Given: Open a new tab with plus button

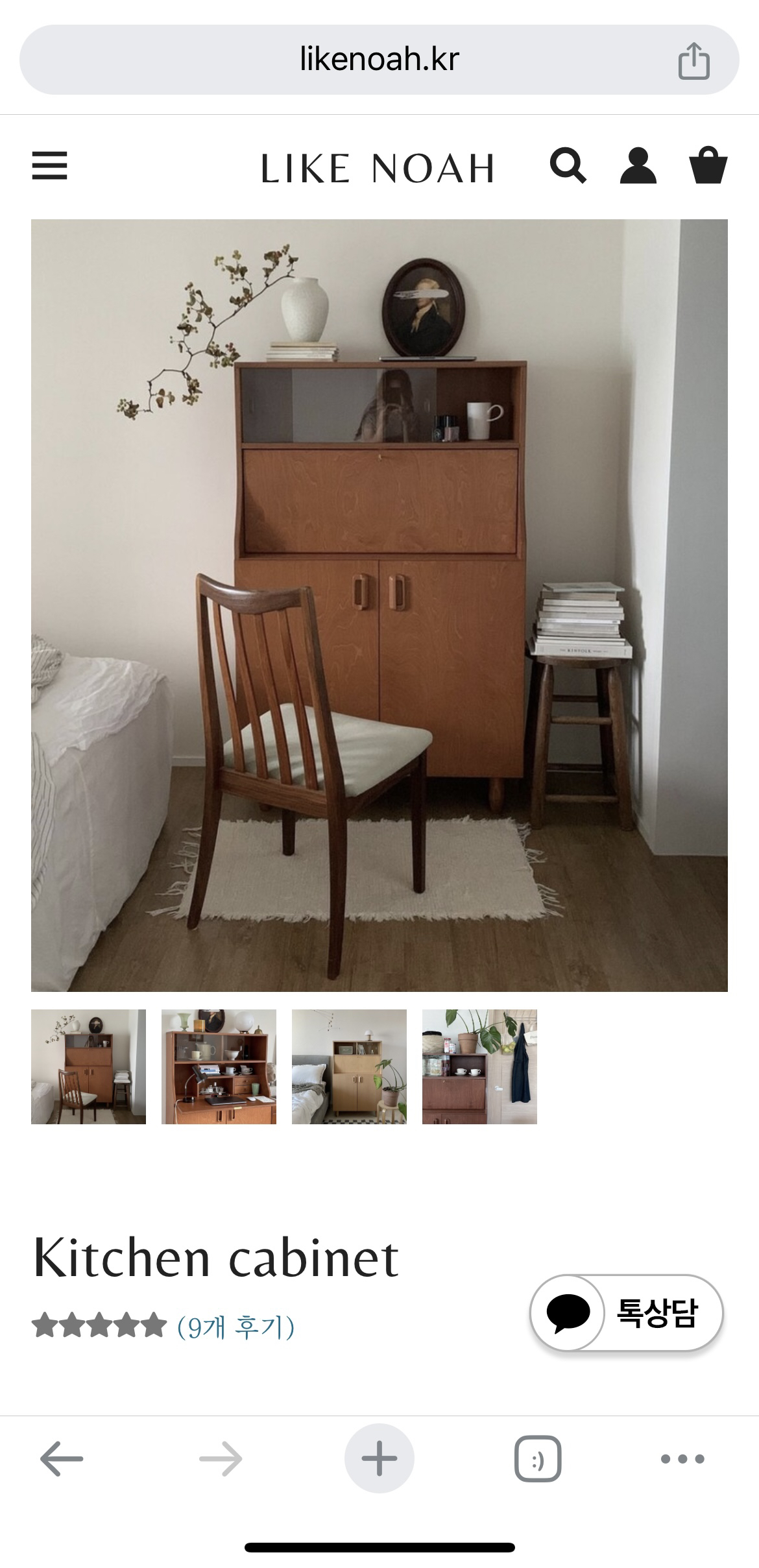Looking at the screenshot, I should tap(379, 1459).
